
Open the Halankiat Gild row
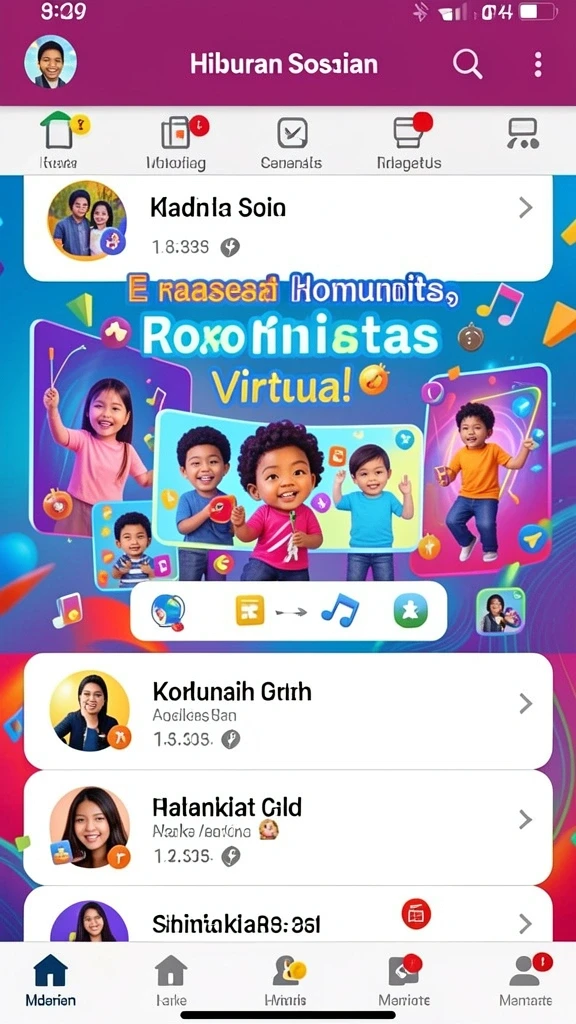tap(288, 827)
